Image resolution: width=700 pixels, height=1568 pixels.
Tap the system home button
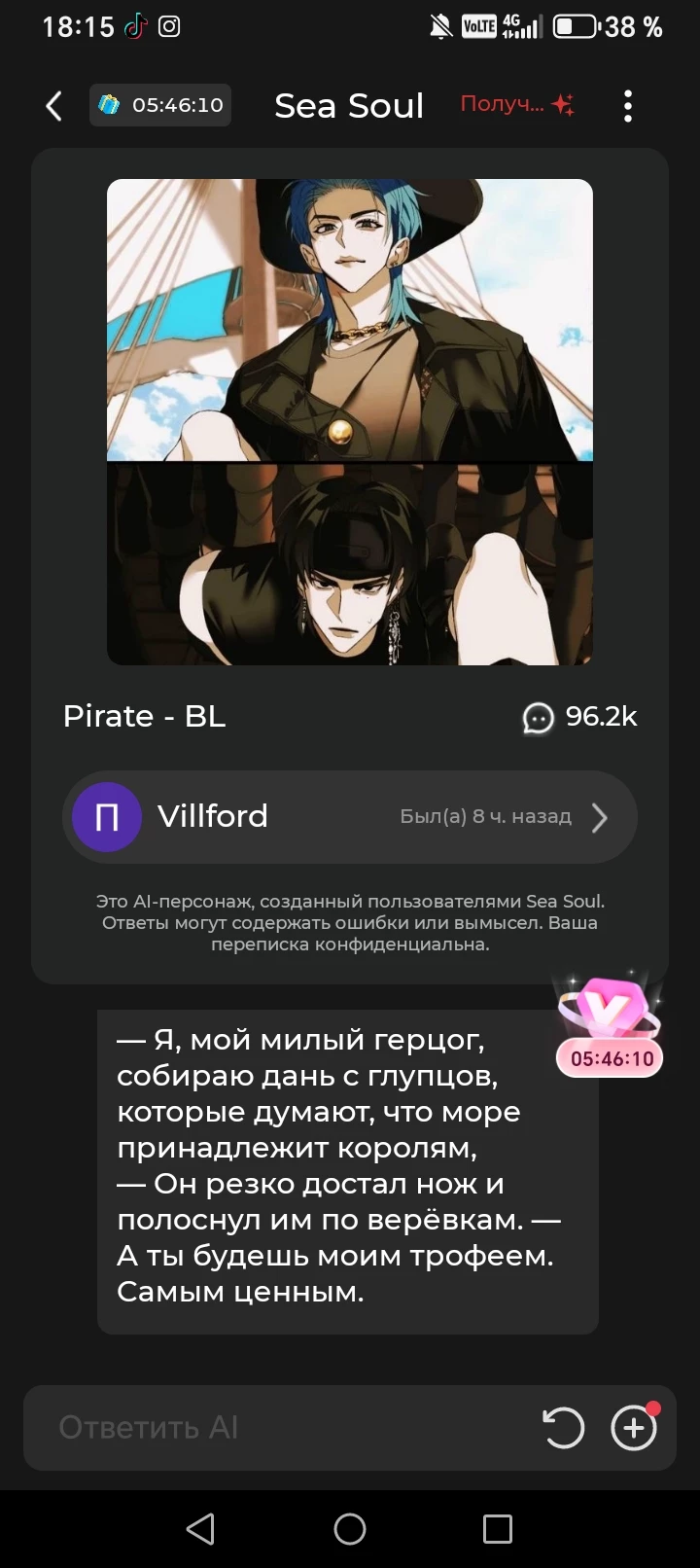point(350,1529)
